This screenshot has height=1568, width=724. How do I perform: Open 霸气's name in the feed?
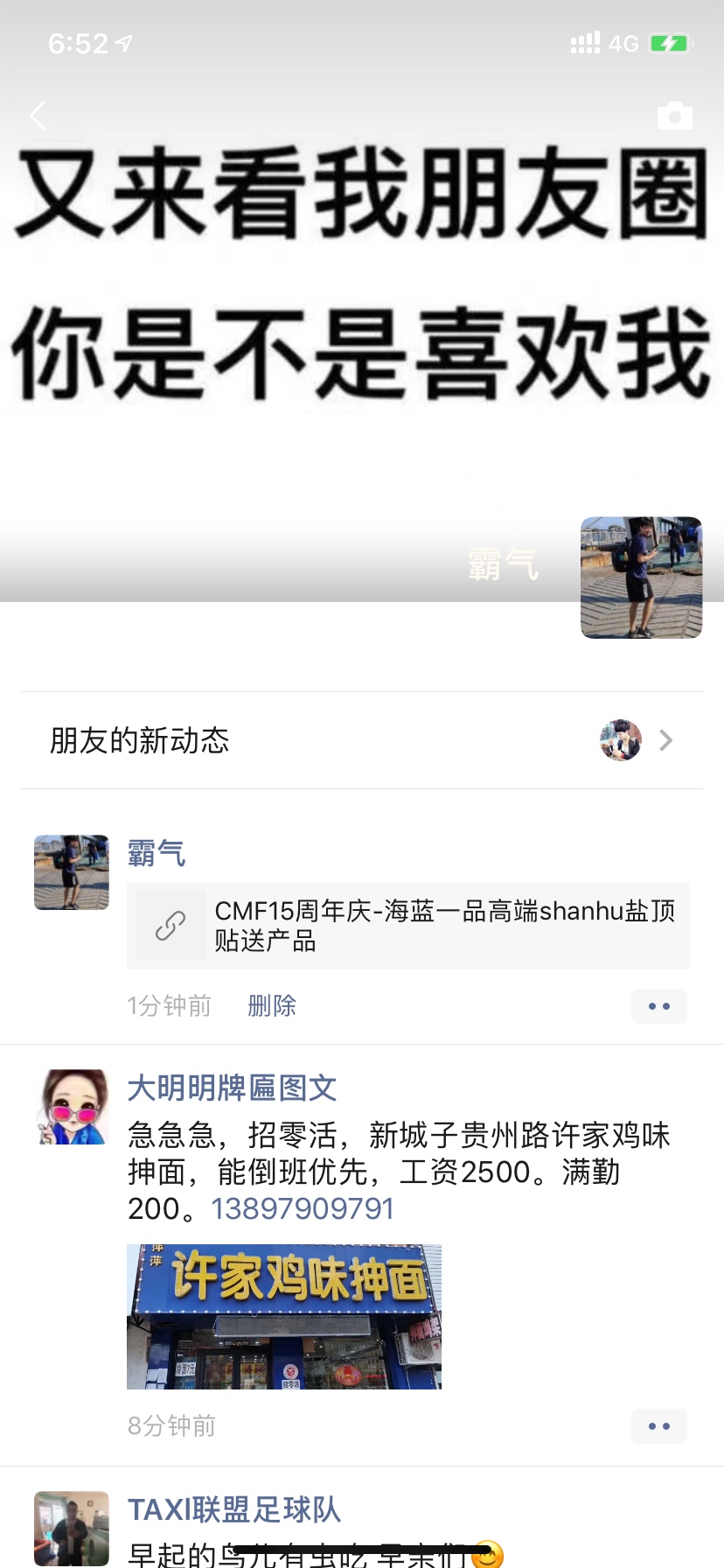coord(157,853)
